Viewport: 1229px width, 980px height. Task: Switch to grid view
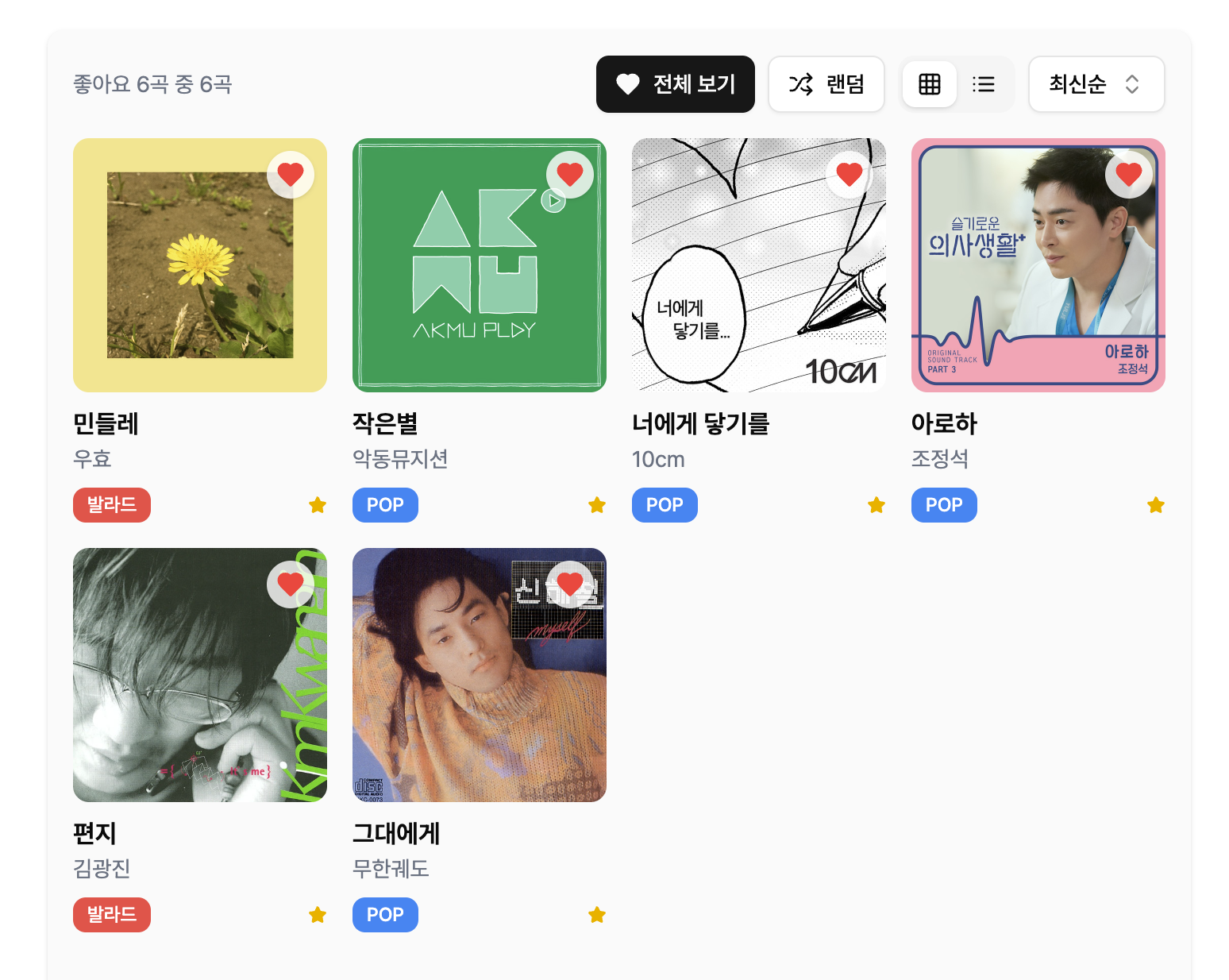(x=929, y=84)
